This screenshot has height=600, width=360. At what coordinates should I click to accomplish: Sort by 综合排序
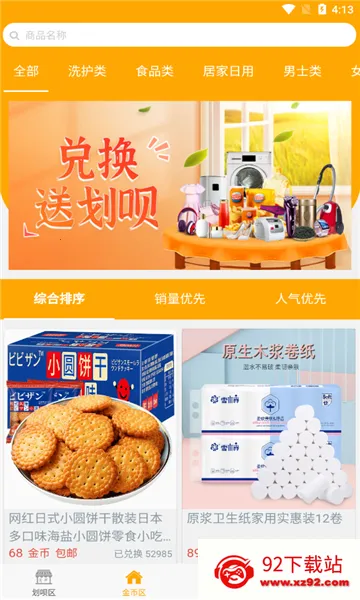coord(59,298)
